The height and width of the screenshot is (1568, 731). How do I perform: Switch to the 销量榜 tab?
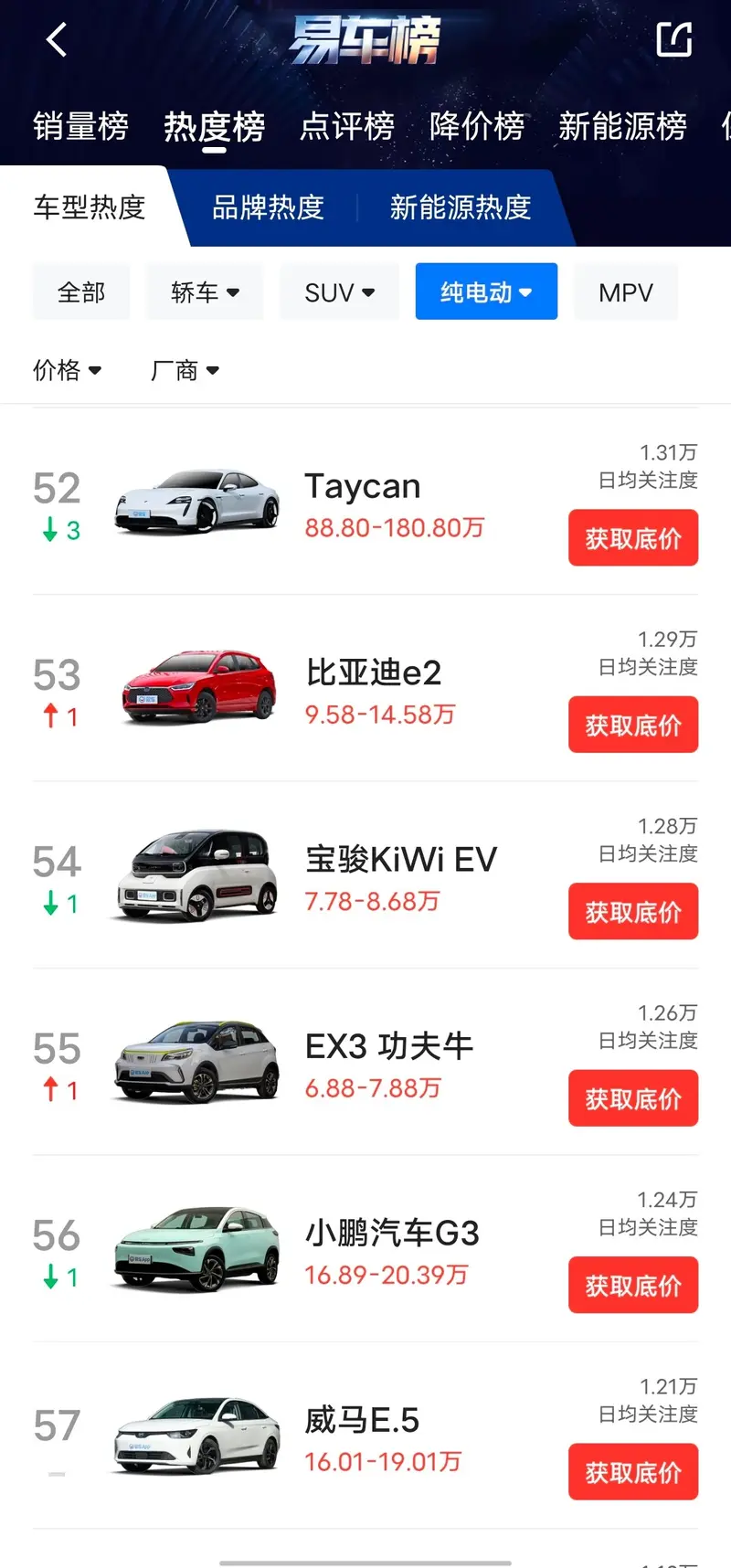[80, 126]
